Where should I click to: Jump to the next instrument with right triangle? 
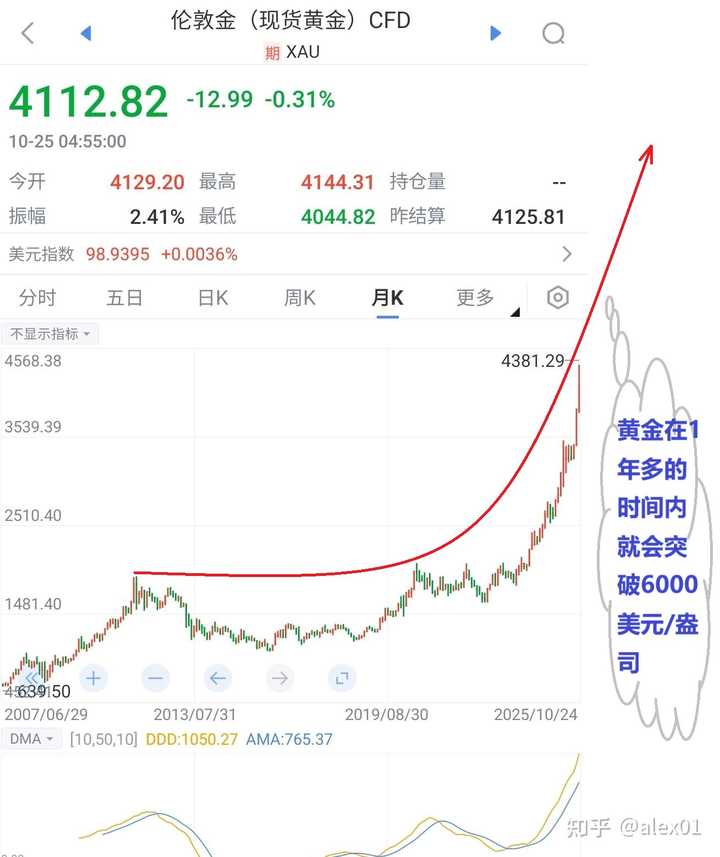(x=495, y=33)
